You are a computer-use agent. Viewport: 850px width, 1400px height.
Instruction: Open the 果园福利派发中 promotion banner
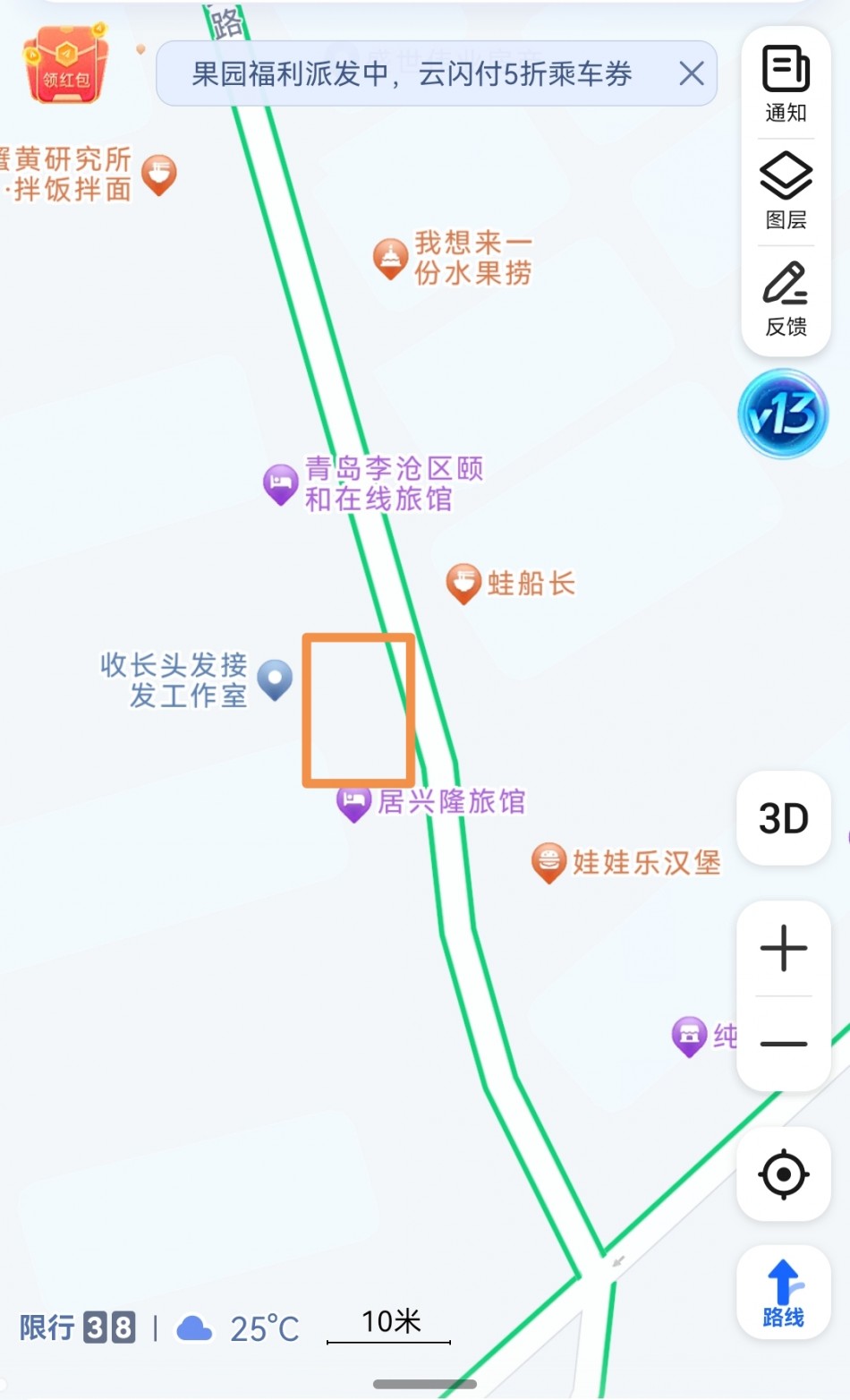pyautogui.click(x=412, y=73)
